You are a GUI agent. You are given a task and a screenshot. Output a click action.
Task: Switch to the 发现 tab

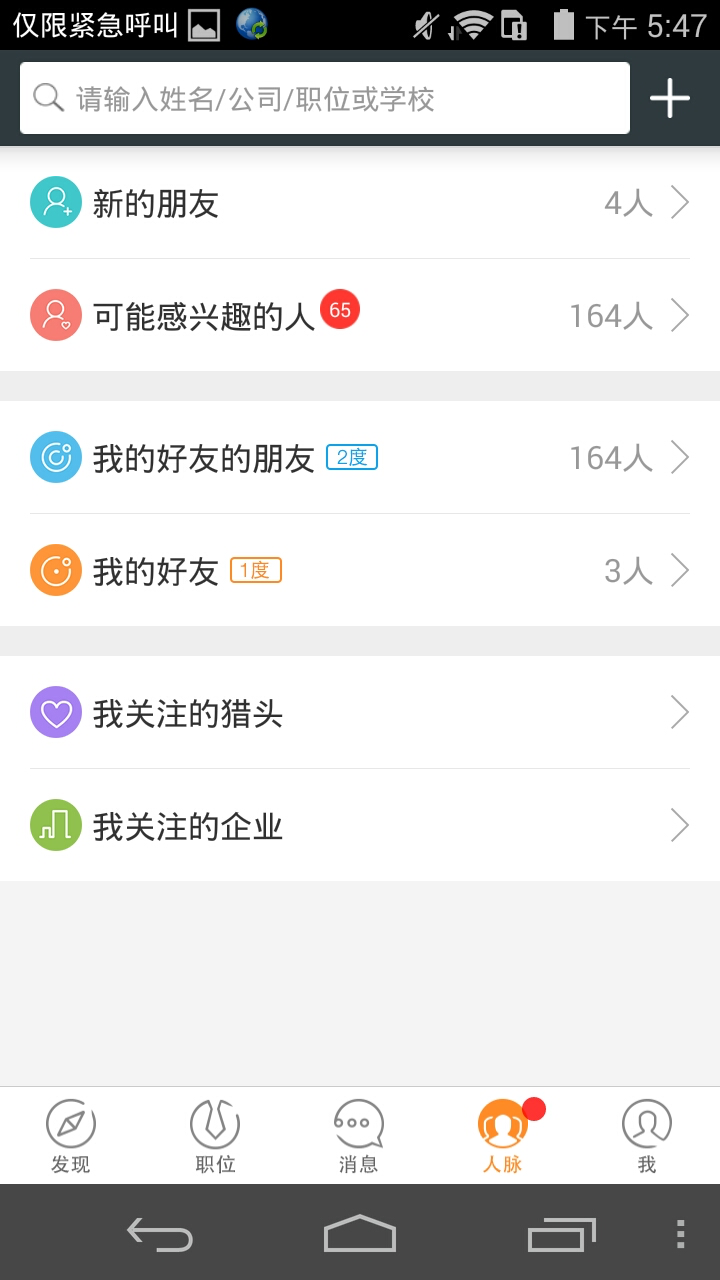coord(71,1136)
